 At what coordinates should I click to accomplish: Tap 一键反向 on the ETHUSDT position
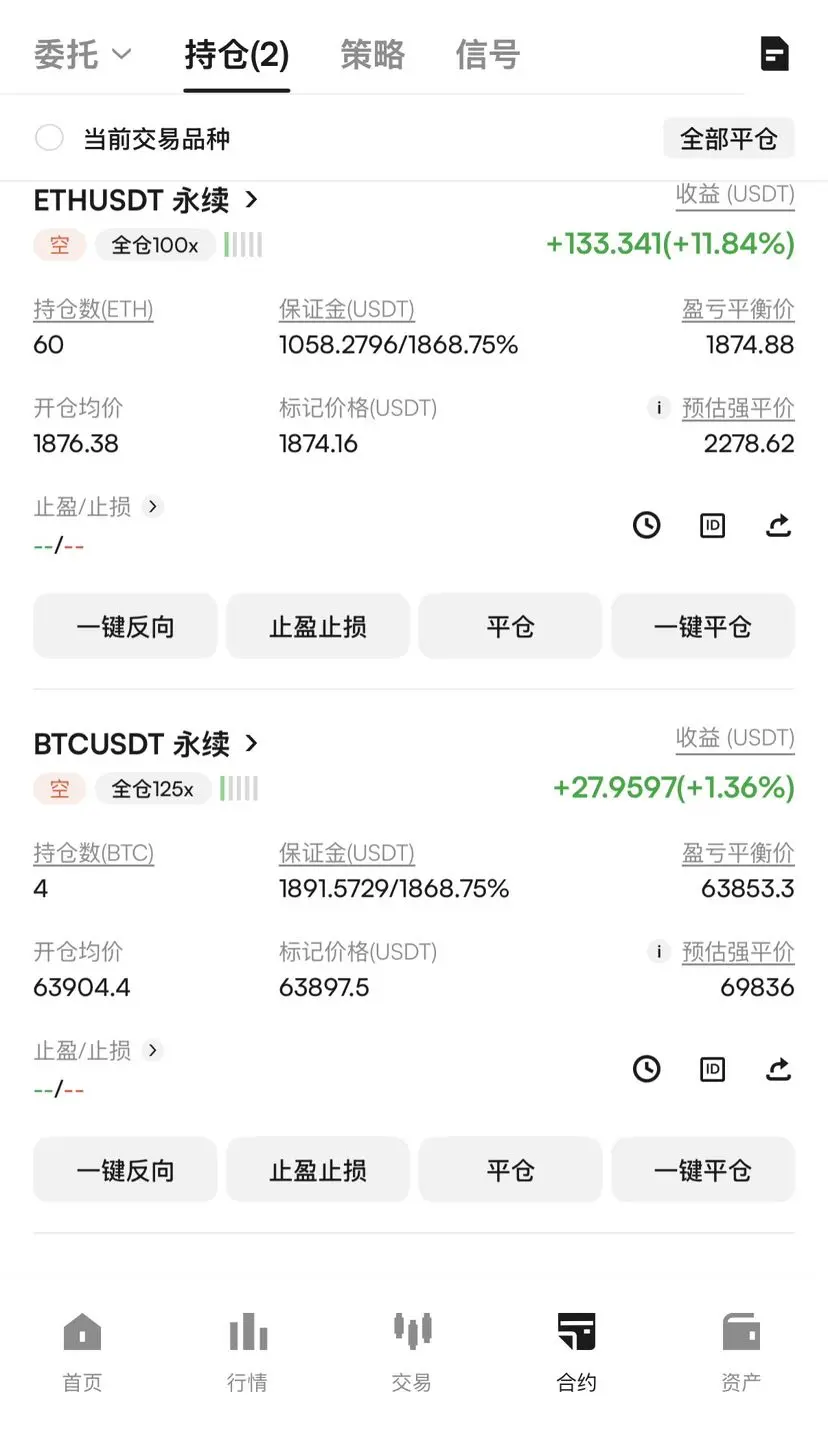[125, 627]
